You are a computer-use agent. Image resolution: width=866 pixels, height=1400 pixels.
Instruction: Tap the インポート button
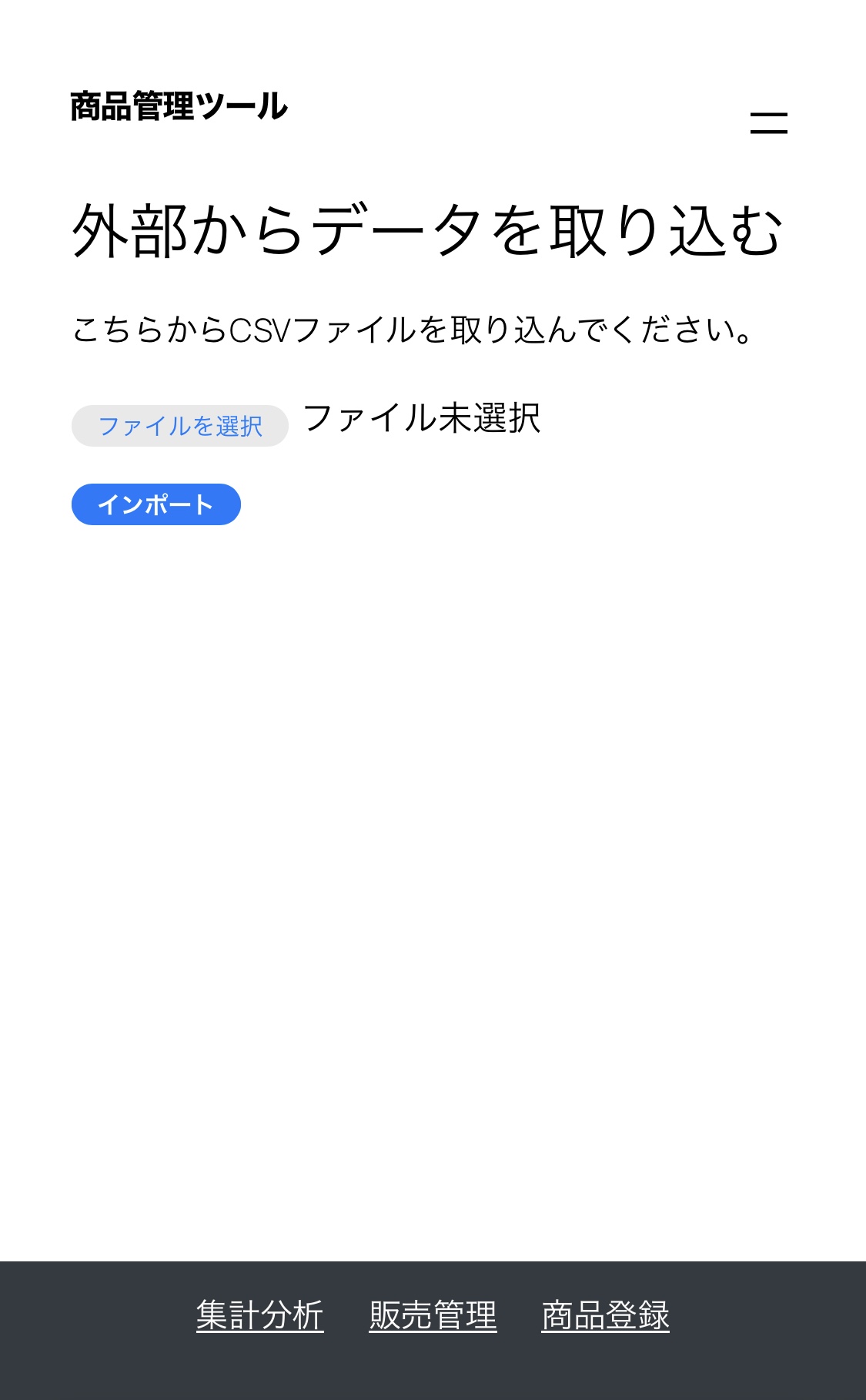(x=156, y=504)
